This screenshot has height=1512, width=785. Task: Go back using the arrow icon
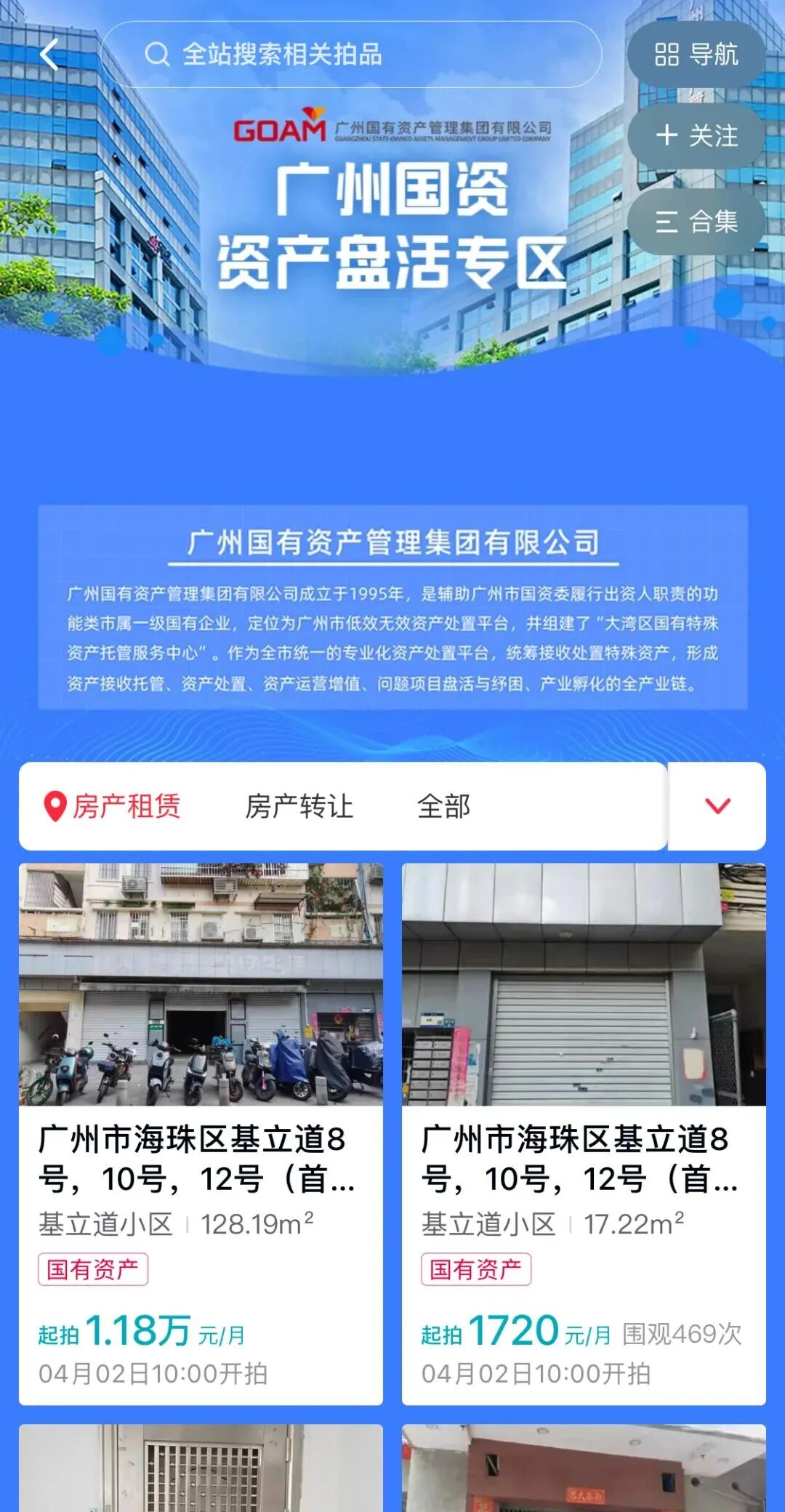click(x=49, y=55)
